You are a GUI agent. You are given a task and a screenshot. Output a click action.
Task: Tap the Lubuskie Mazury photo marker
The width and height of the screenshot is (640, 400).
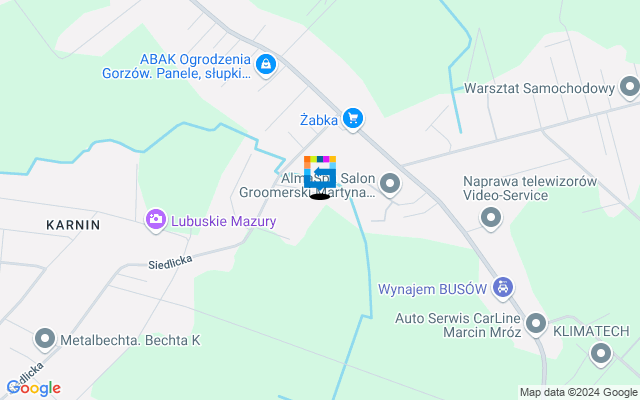155,219
